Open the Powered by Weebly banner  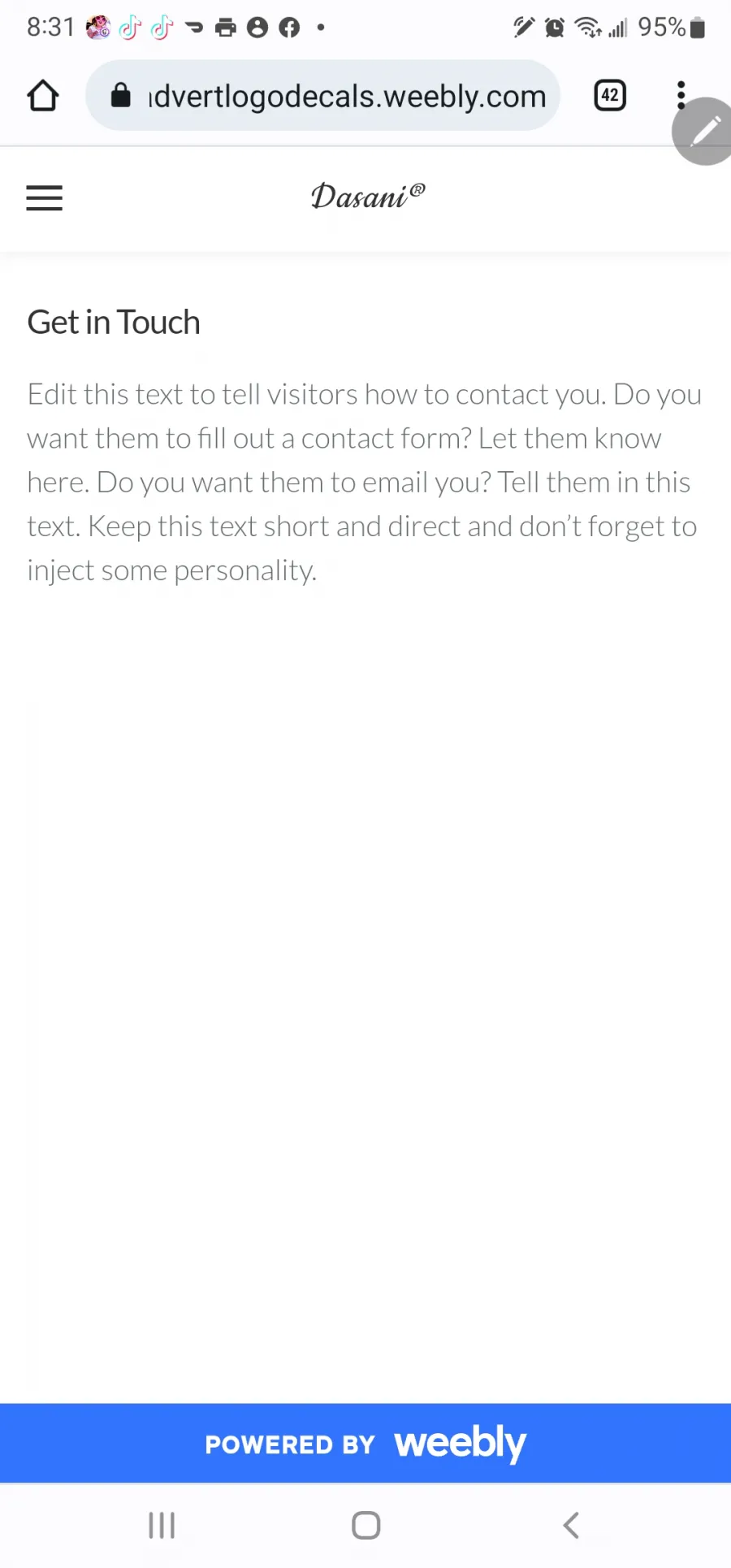point(365,1443)
